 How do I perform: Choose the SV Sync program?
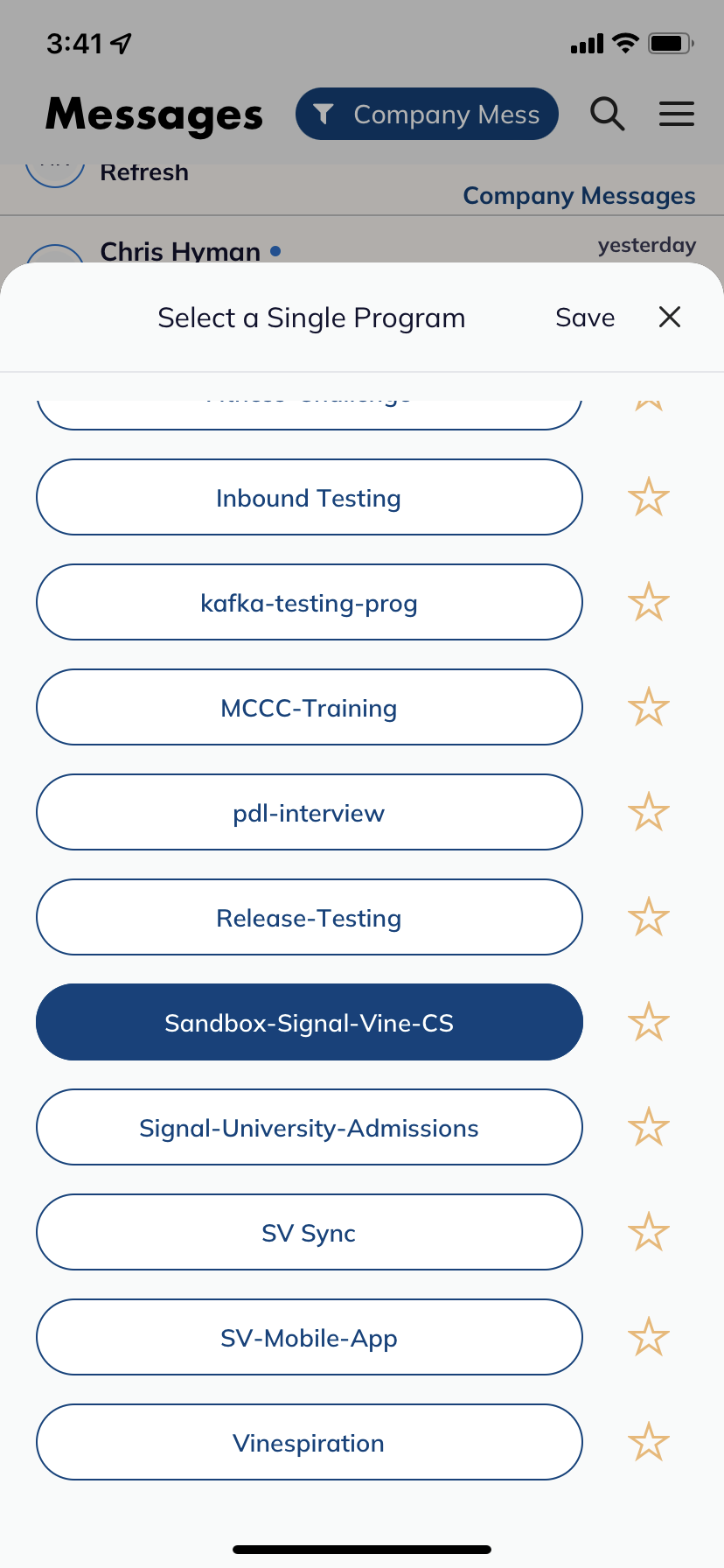click(x=309, y=1233)
